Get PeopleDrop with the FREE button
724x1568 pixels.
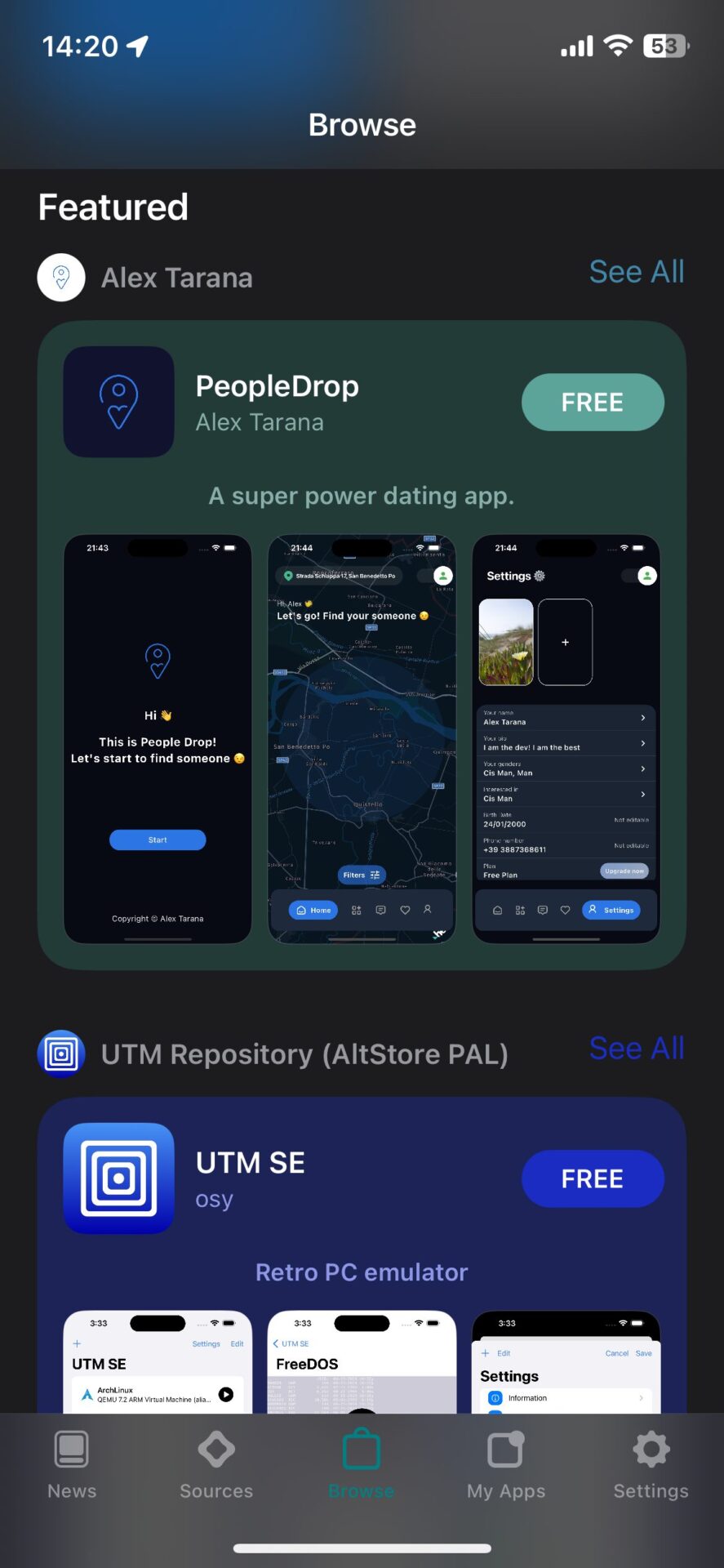click(593, 402)
